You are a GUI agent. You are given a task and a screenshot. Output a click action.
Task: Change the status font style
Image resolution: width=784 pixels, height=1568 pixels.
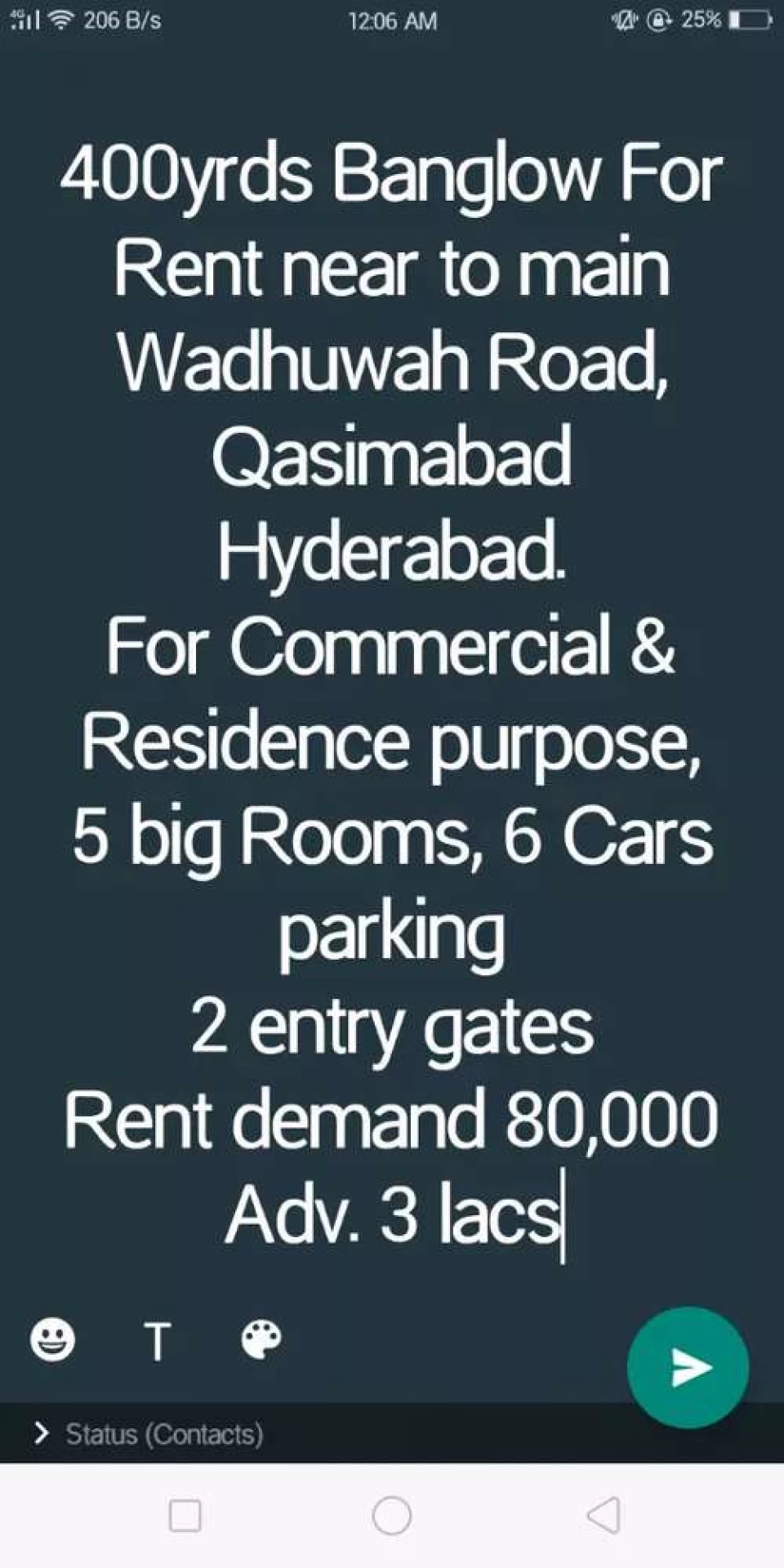pyautogui.click(x=157, y=1341)
